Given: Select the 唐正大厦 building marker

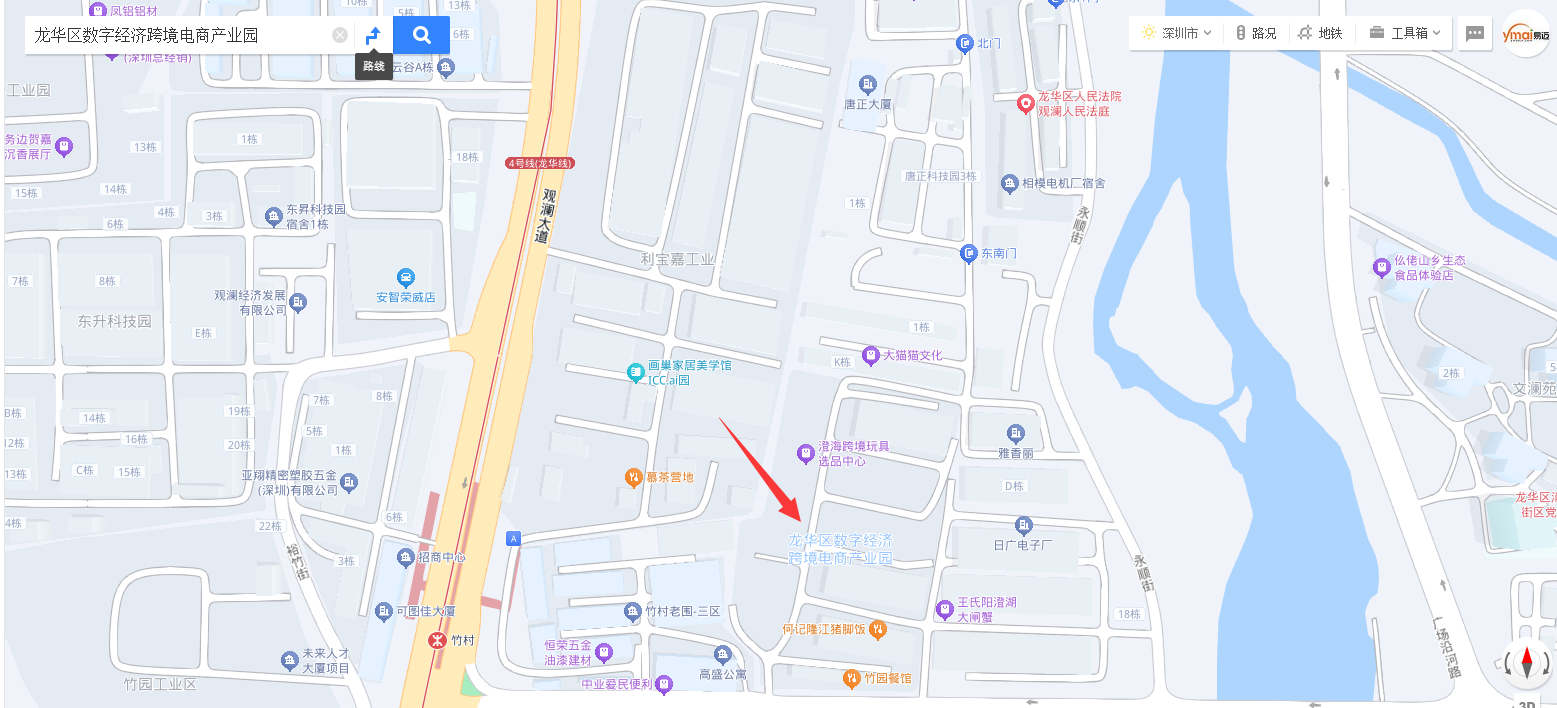Looking at the screenshot, I should [x=867, y=83].
